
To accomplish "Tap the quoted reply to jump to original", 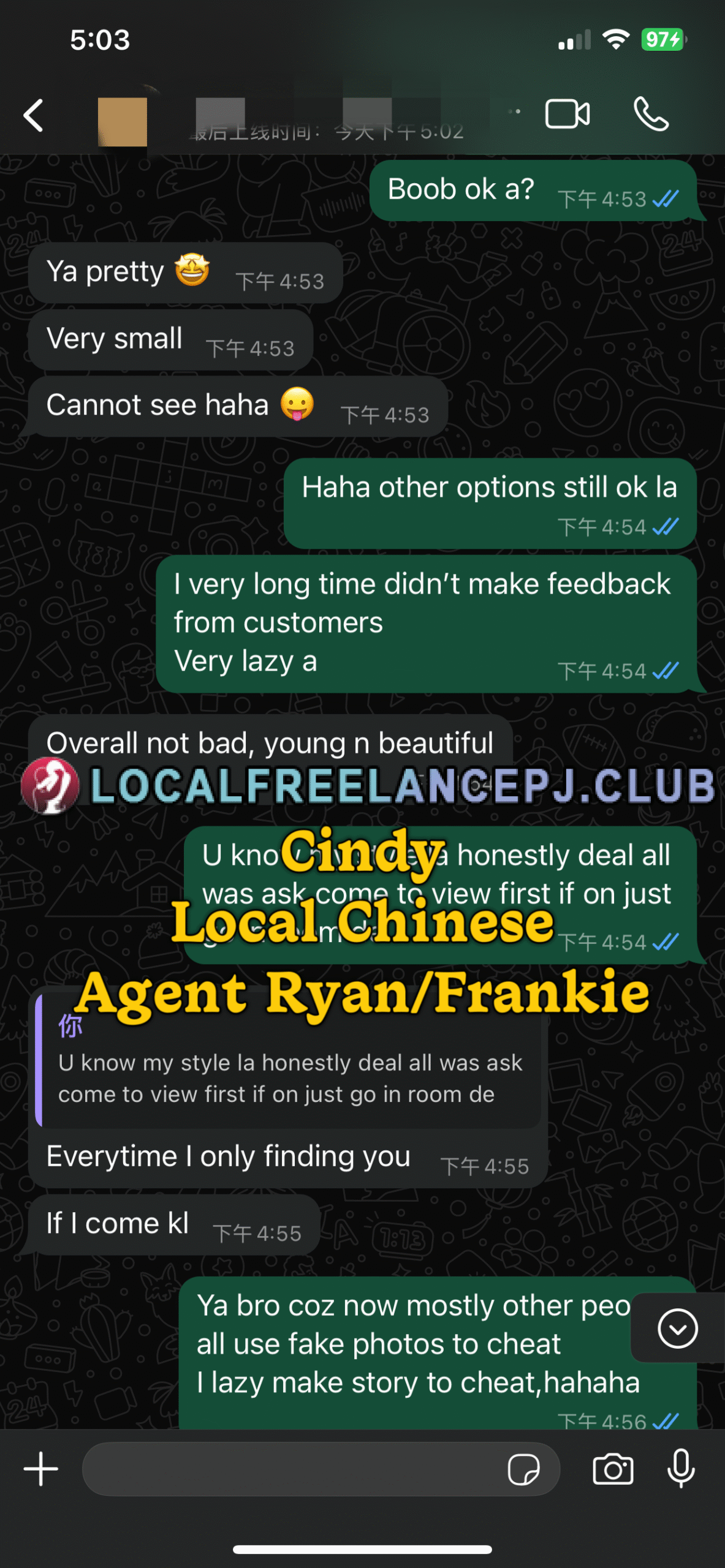I will pos(288,1066).
